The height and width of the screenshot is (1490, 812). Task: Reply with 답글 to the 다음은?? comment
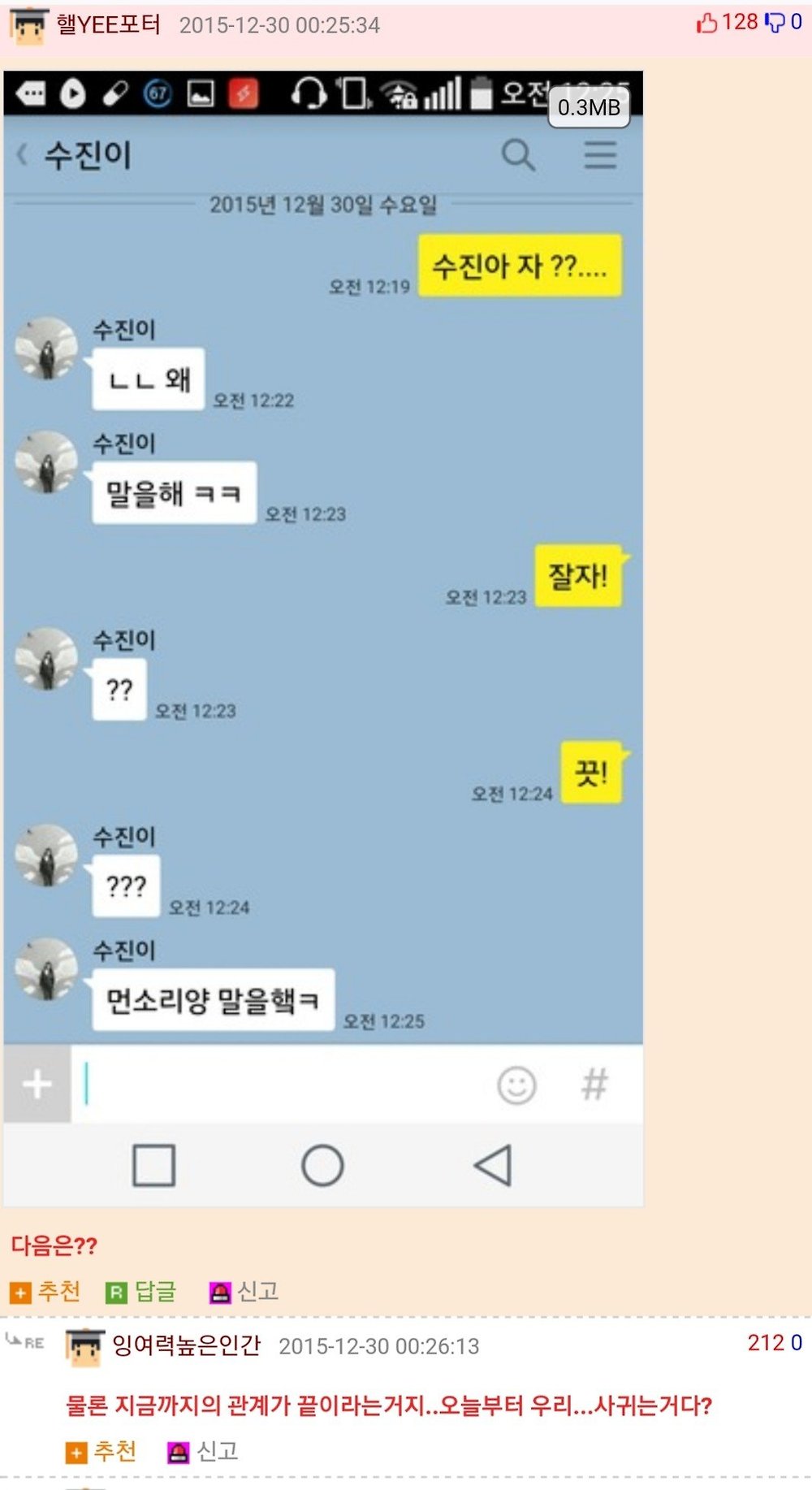click(x=141, y=1291)
